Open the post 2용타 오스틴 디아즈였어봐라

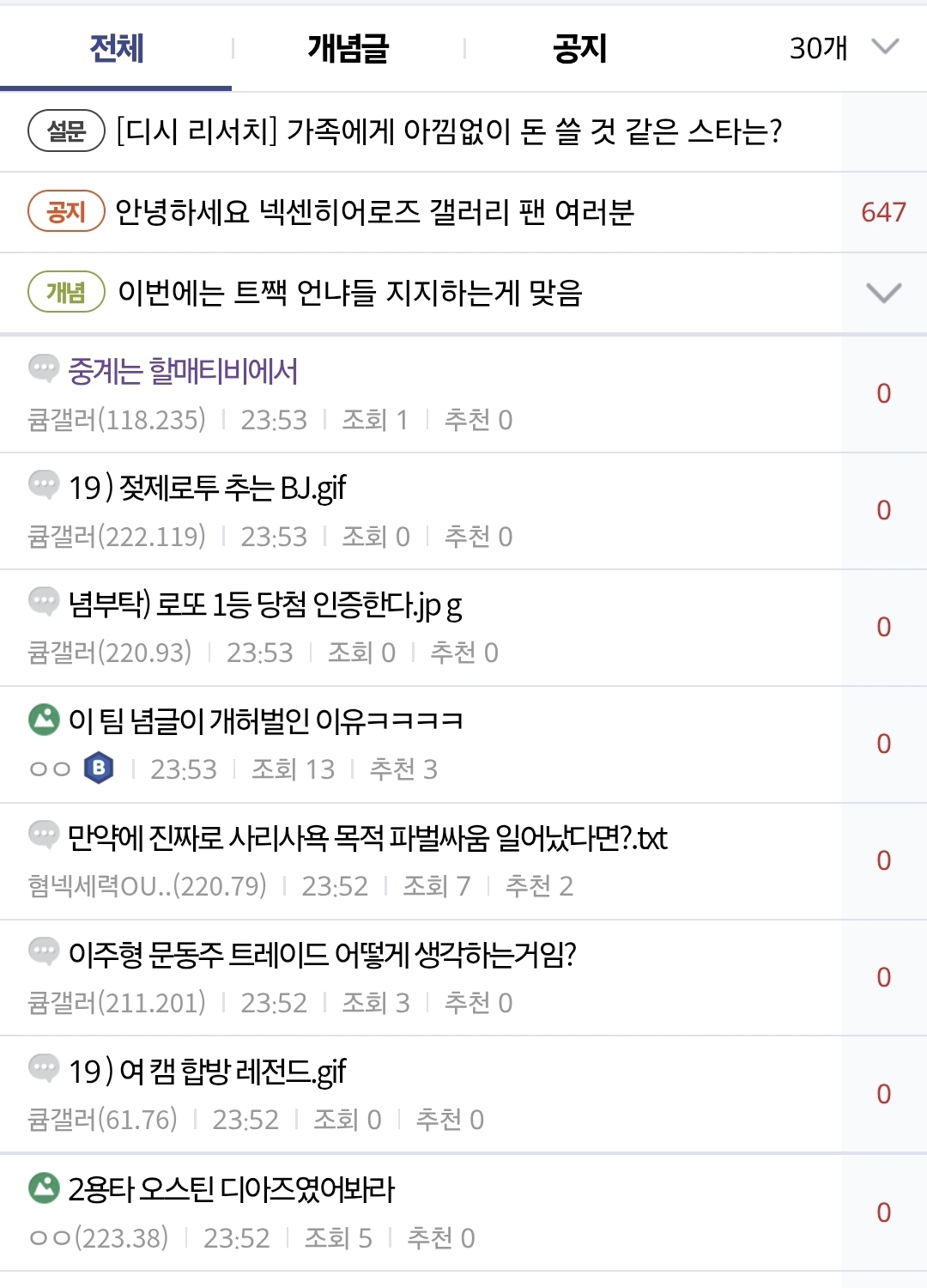[232, 1189]
